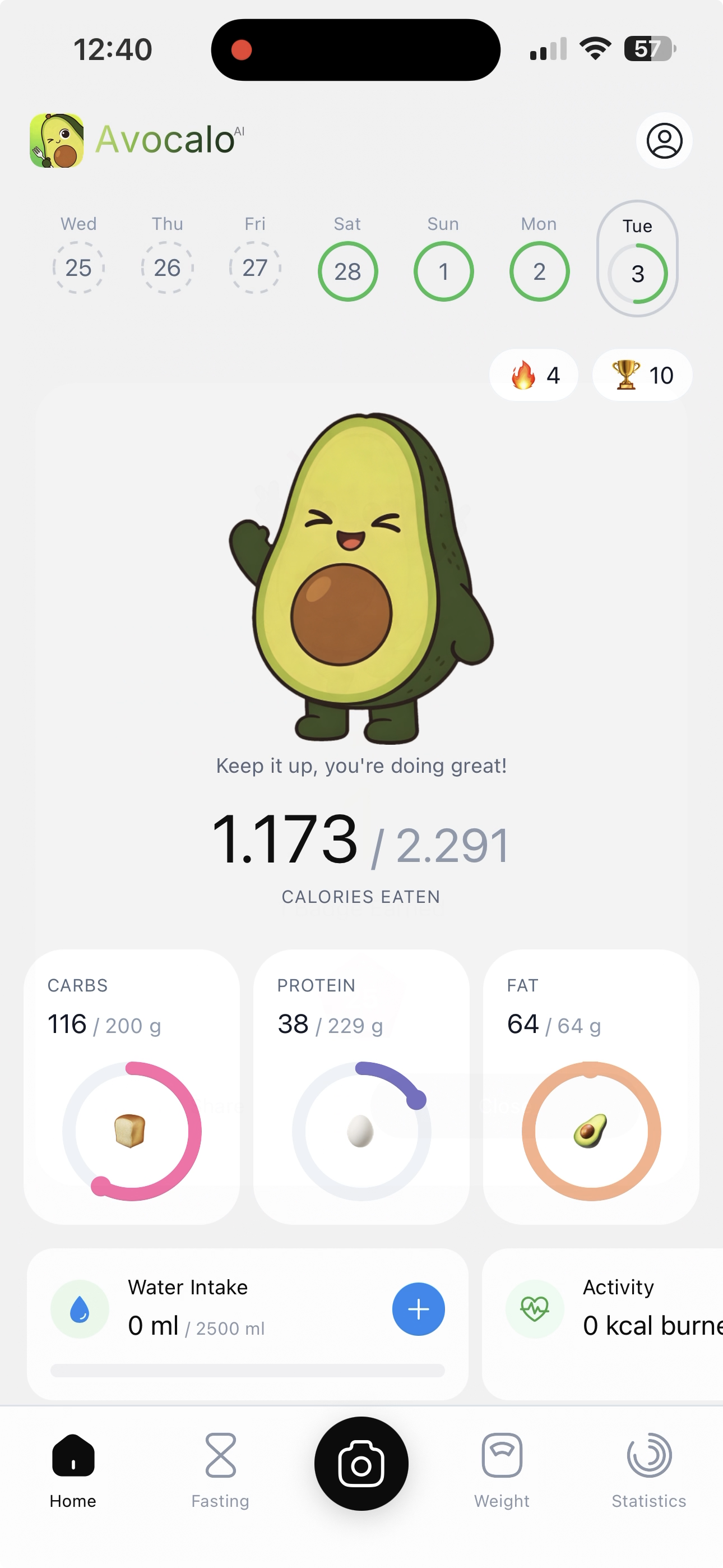Open the camera to log a meal
The height and width of the screenshot is (1568, 723).
[x=361, y=1463]
